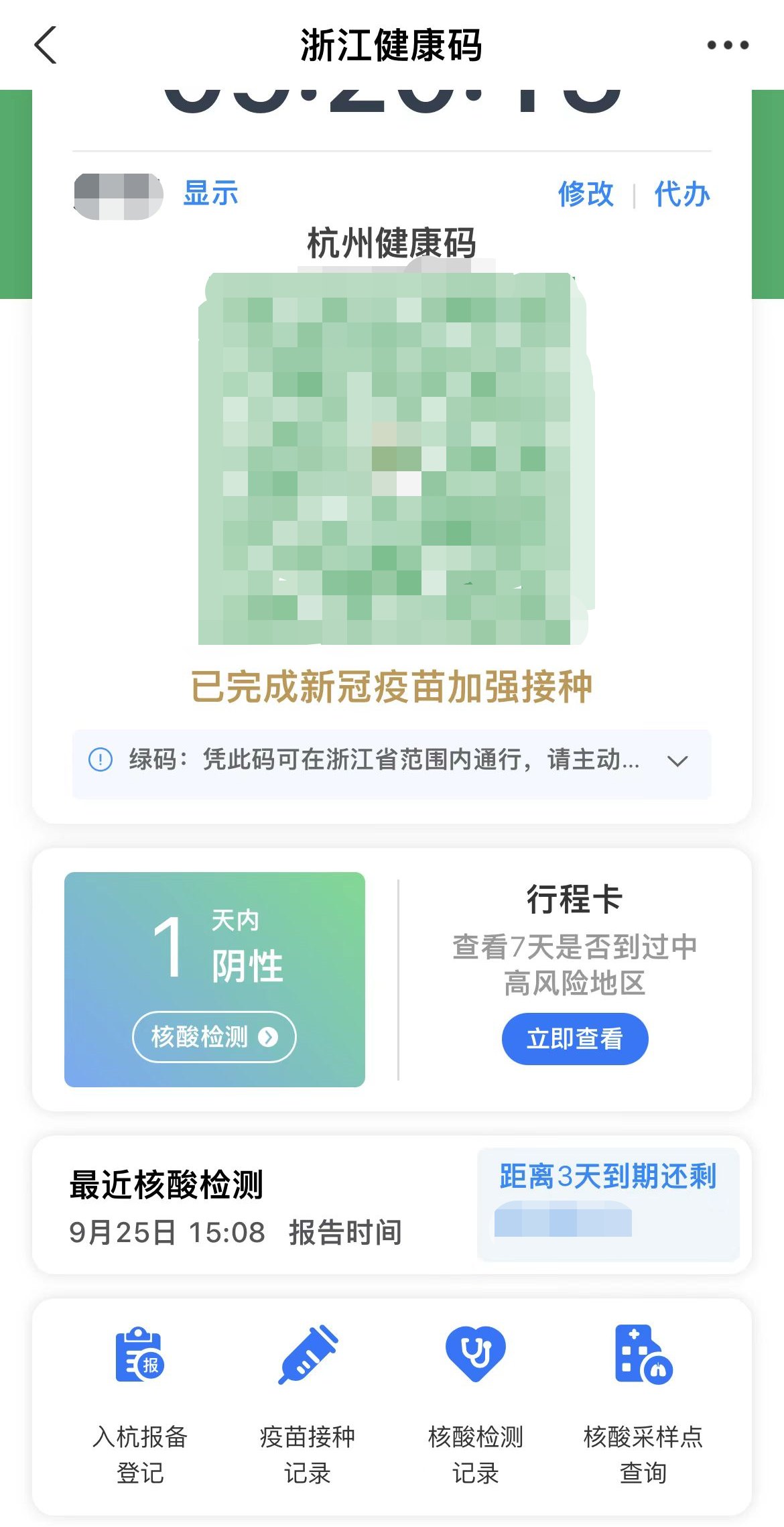This screenshot has height=1527, width=784.
Task: Tap 显示 to reveal hidden name
Action: tap(210, 194)
